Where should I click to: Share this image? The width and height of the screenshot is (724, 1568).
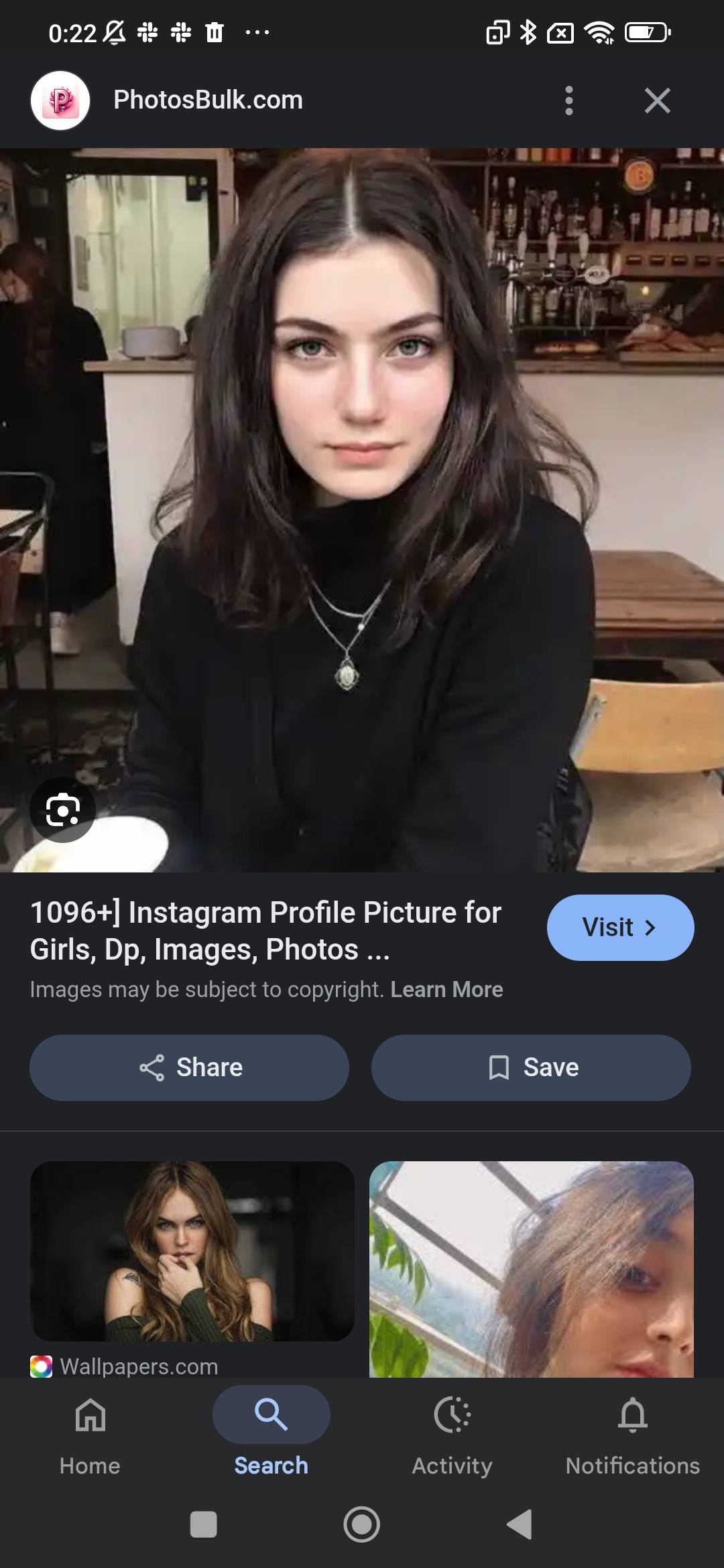pyautogui.click(x=189, y=1067)
